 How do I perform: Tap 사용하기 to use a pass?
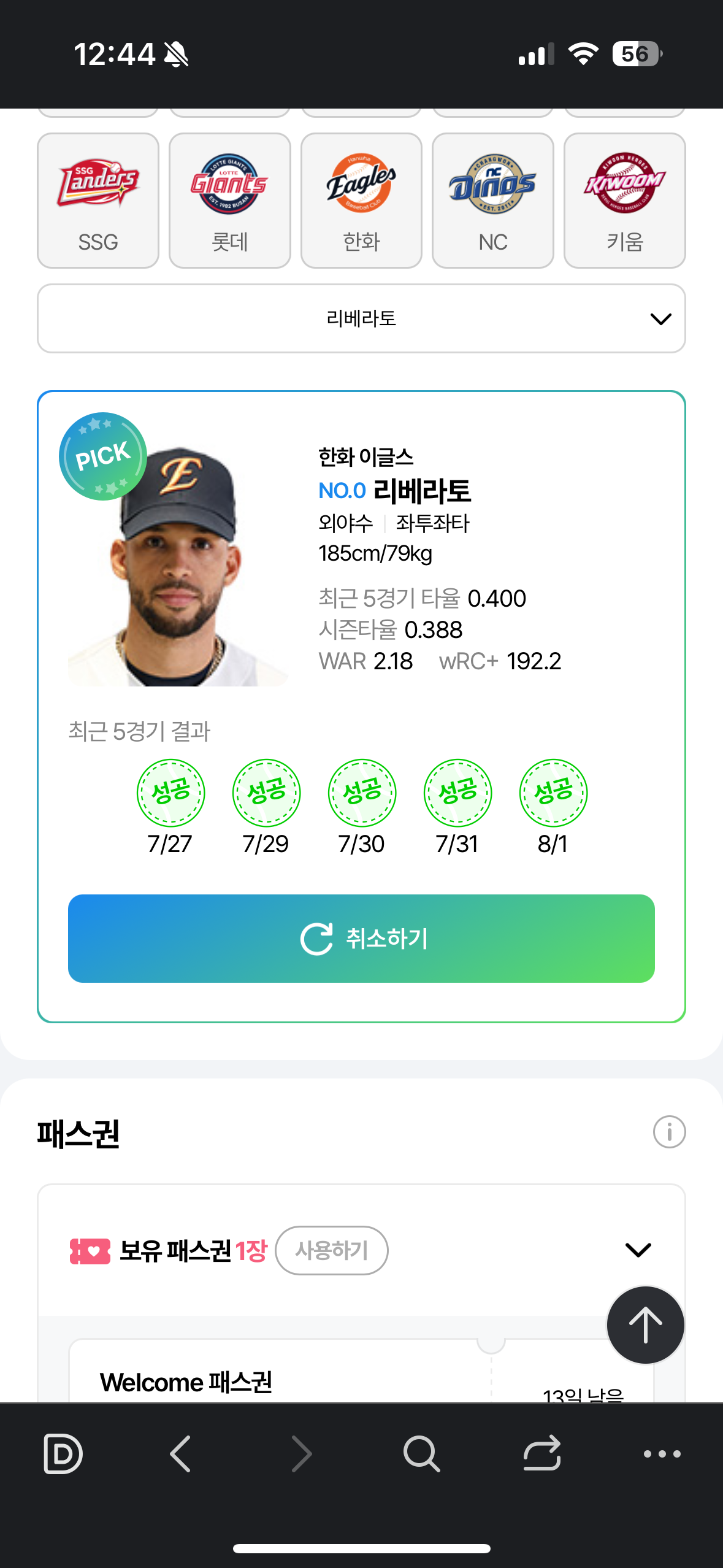pyautogui.click(x=332, y=1250)
